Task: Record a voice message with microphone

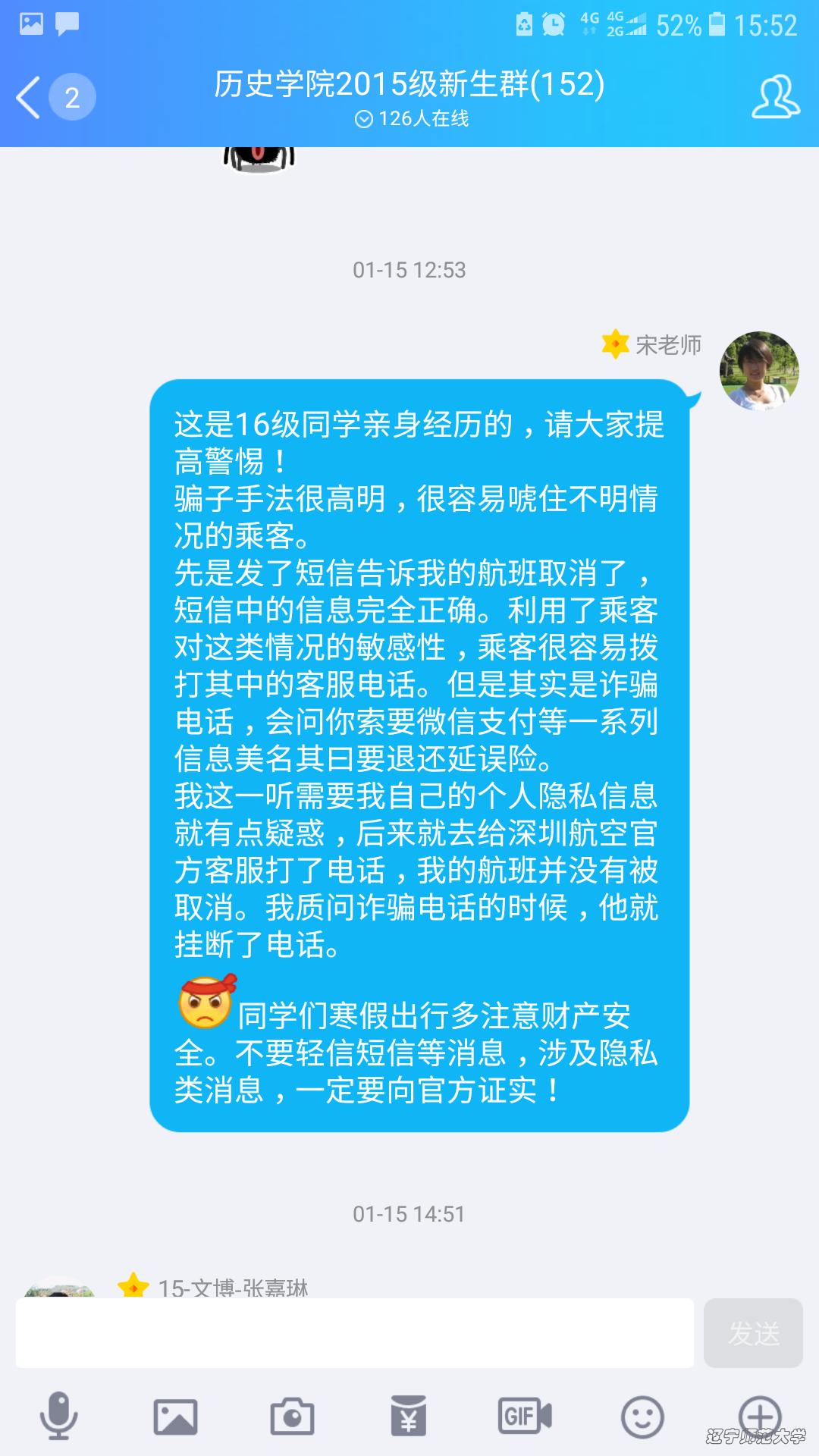Action: click(x=58, y=1415)
